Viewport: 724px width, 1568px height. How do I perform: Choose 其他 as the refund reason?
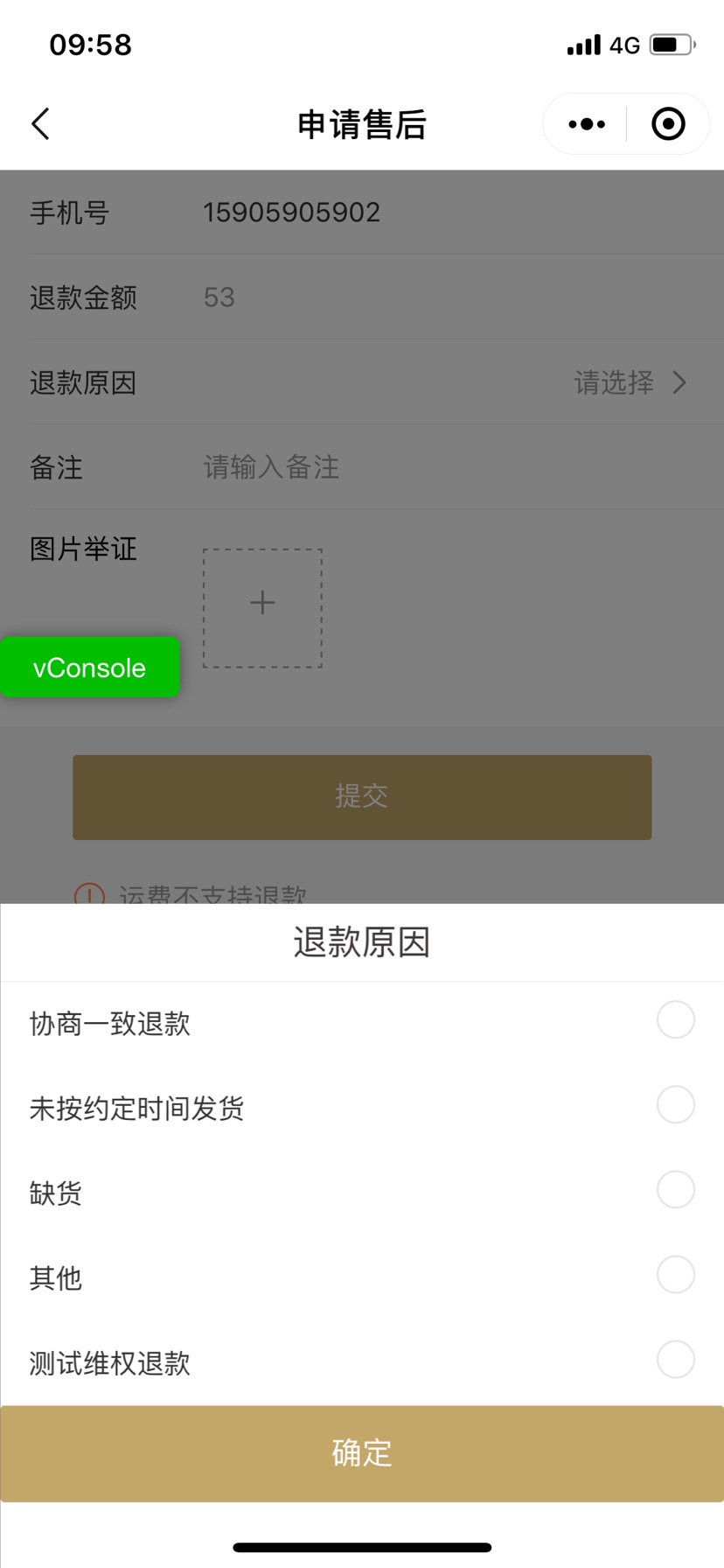675,1275
